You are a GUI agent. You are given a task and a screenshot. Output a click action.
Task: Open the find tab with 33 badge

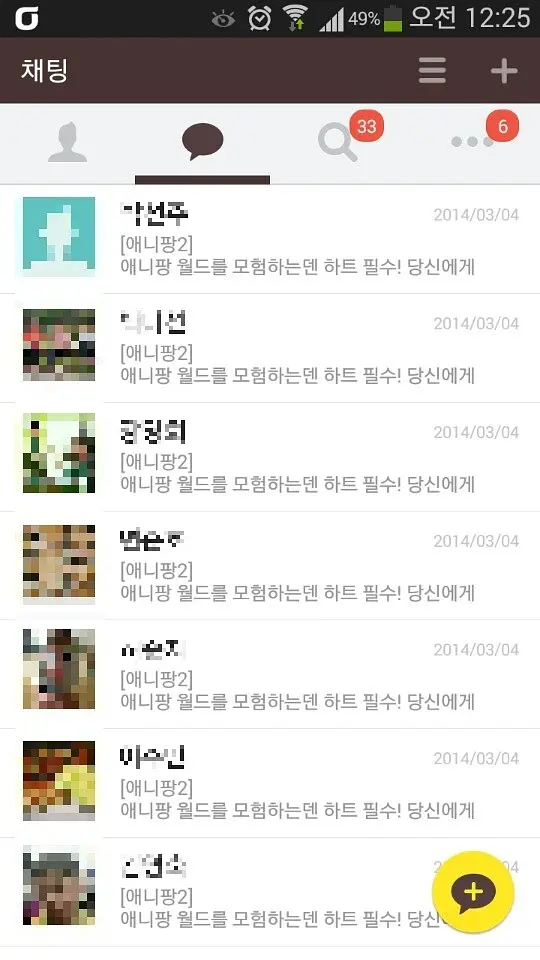point(337,144)
